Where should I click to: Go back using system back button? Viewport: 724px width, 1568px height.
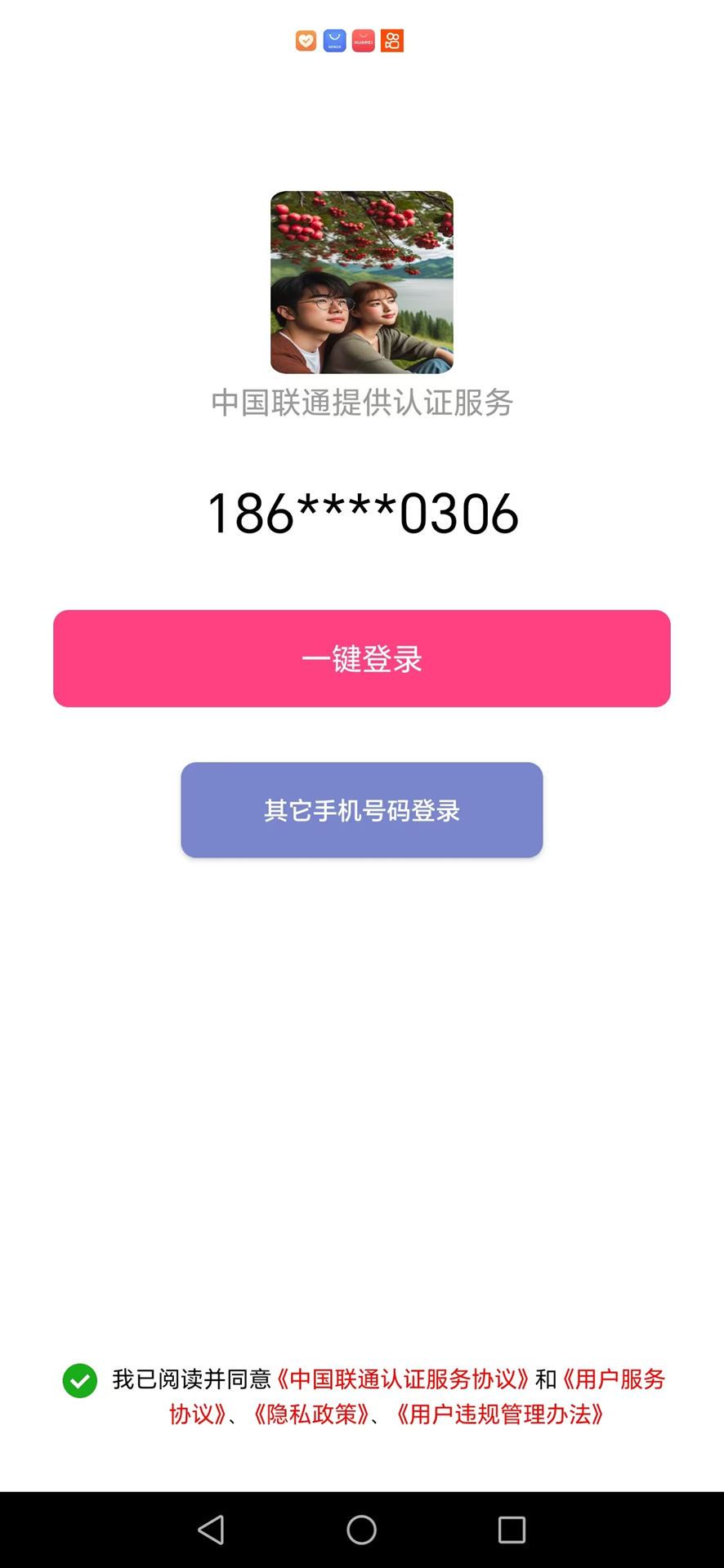pos(211,1530)
